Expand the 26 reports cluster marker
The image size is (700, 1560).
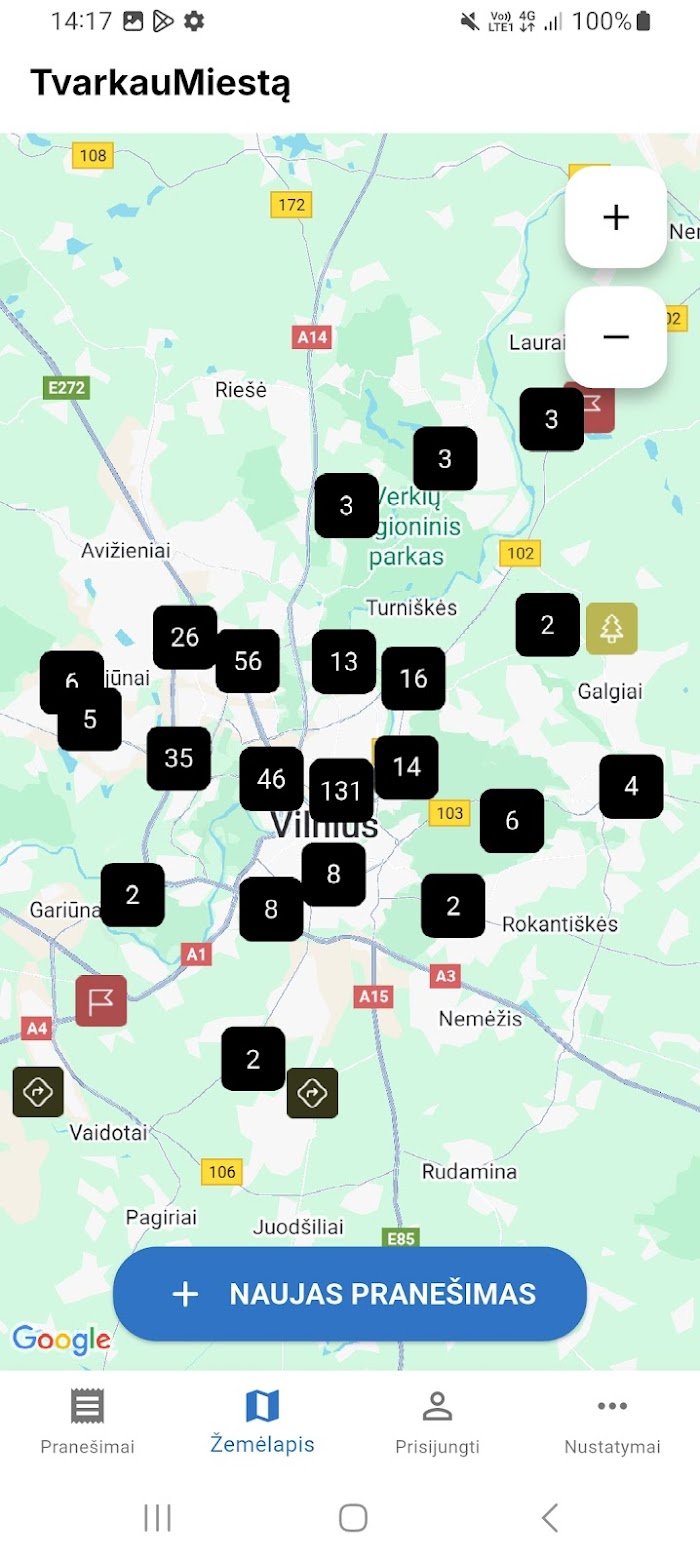pyautogui.click(x=185, y=637)
